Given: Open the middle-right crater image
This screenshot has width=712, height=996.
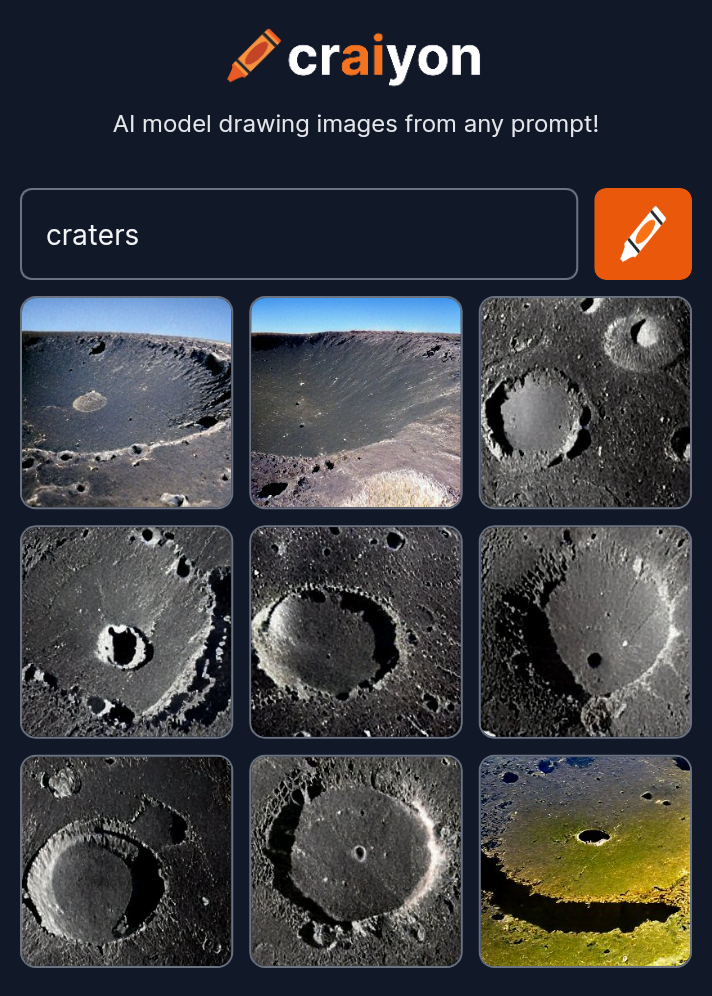Looking at the screenshot, I should click(x=585, y=632).
